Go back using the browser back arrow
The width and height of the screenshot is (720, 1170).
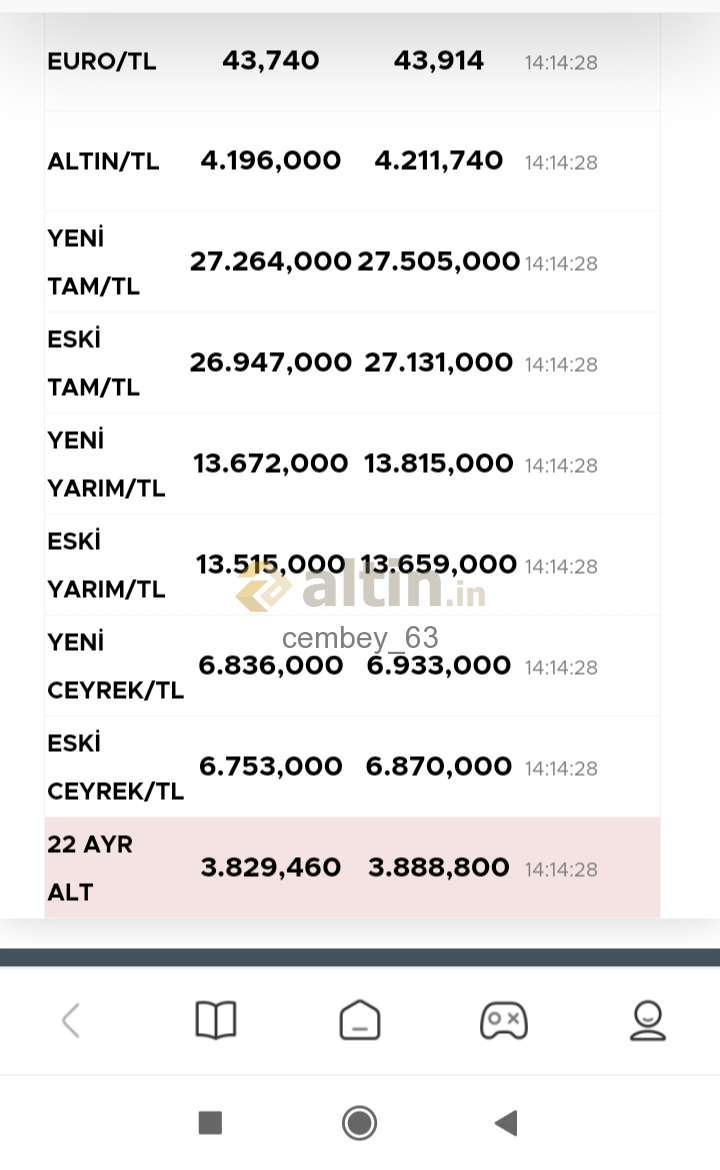[x=71, y=1020]
